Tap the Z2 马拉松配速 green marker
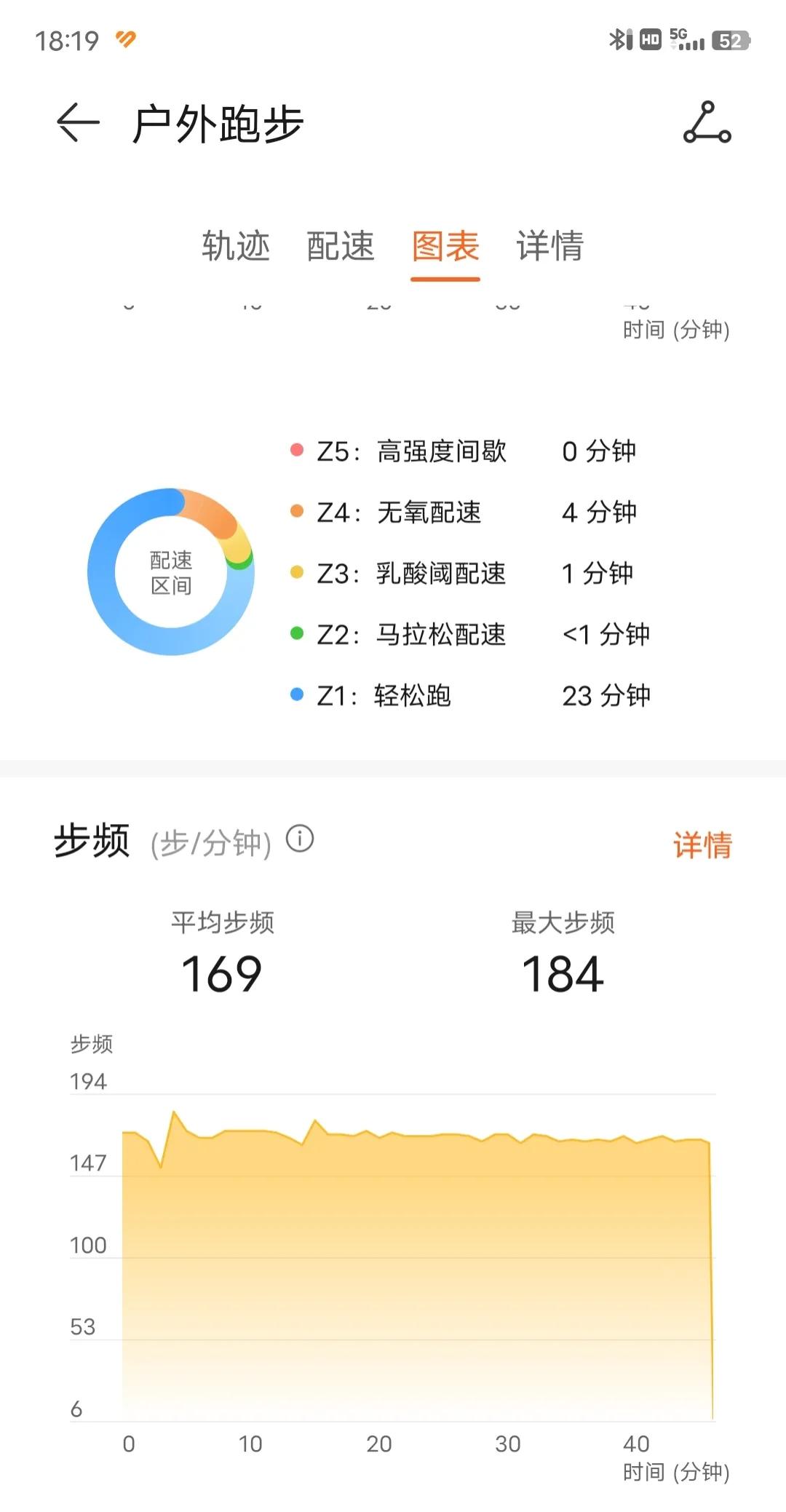Image resolution: width=786 pixels, height=1512 pixels. (x=297, y=634)
